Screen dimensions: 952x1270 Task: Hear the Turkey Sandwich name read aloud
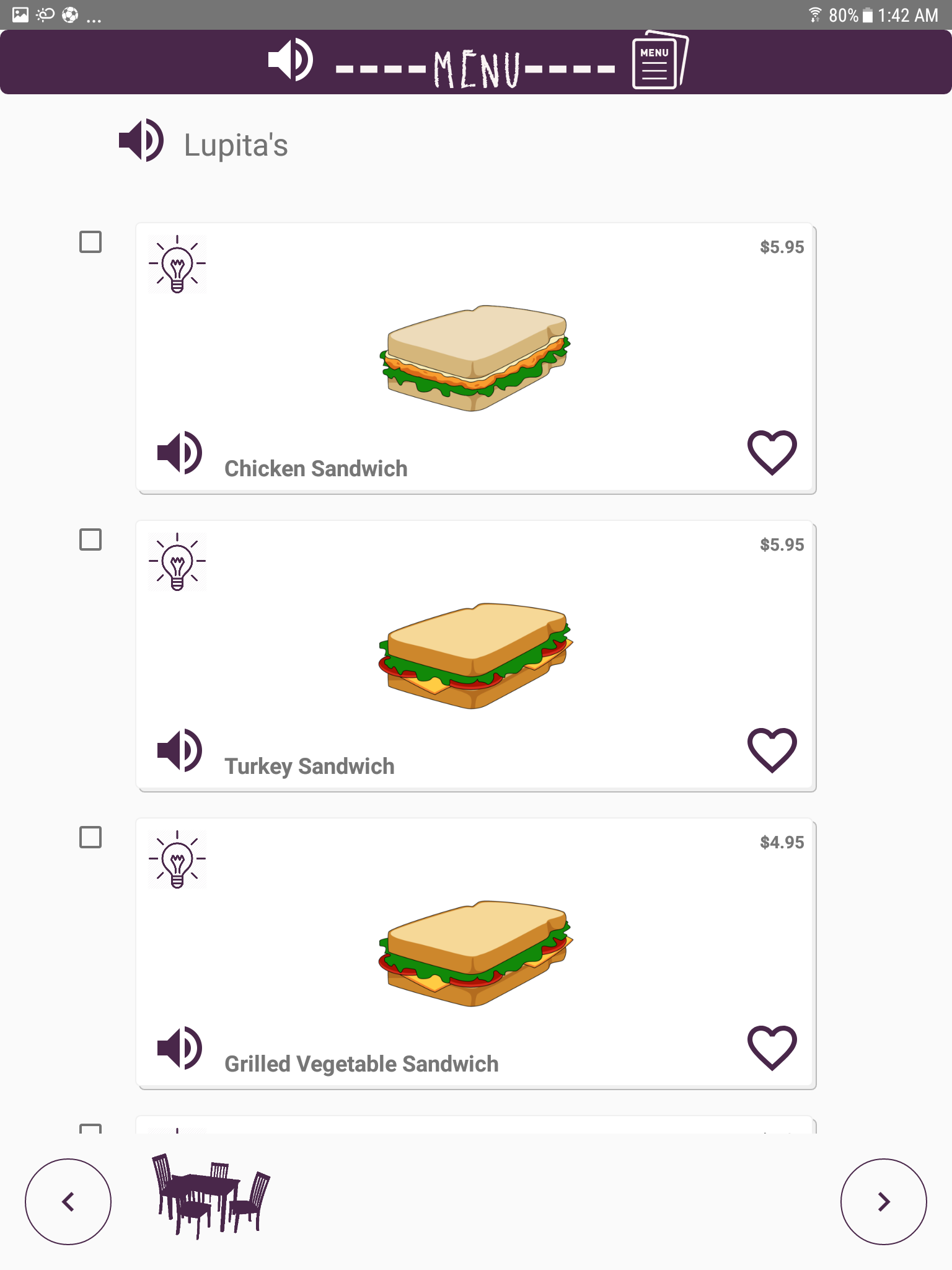tap(180, 750)
